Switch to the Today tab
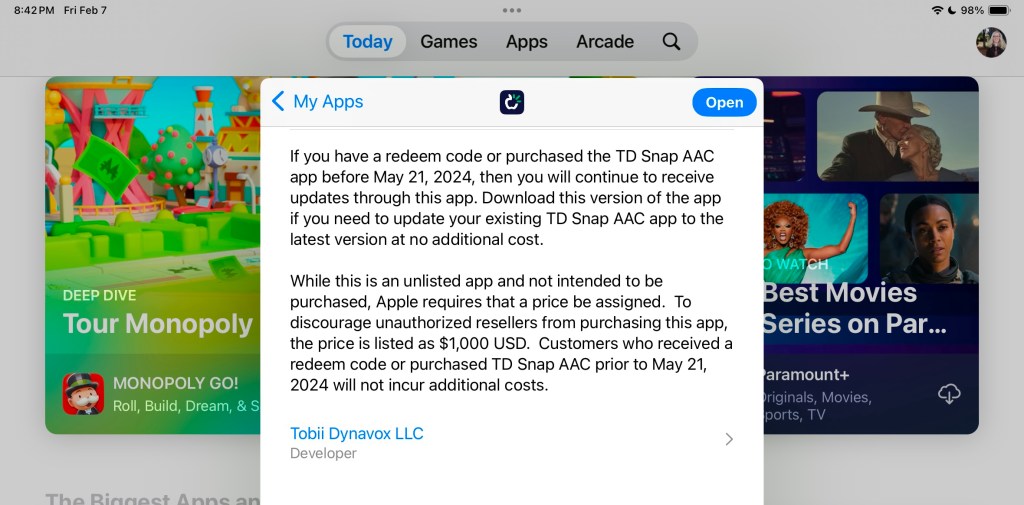The image size is (1024, 505). 367,42
